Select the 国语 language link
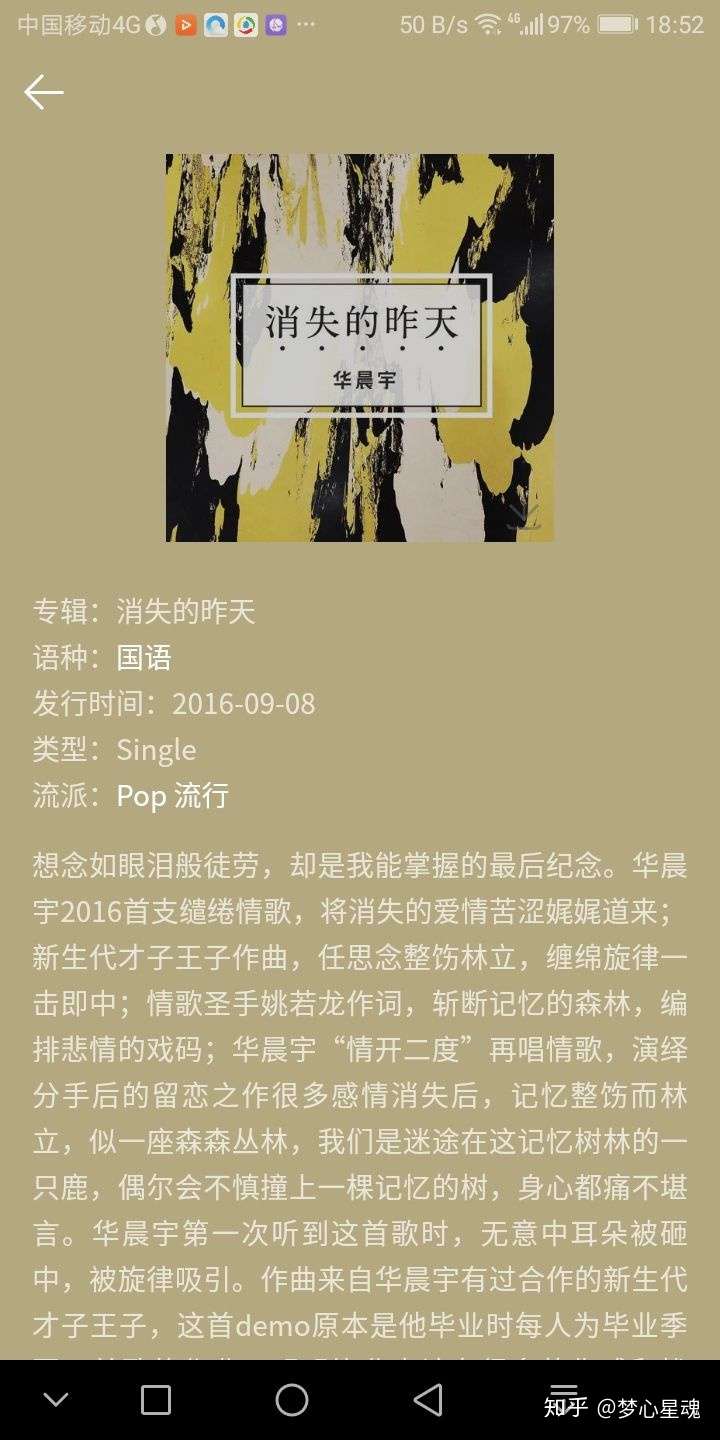 [144, 657]
